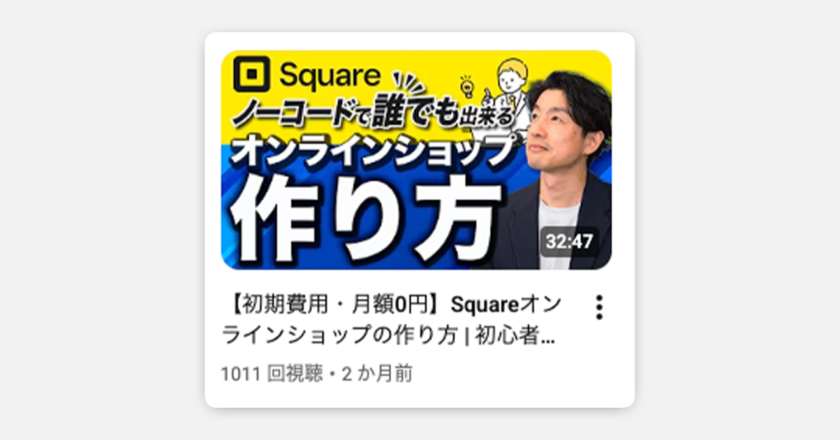This screenshot has width=840, height=440.
Task: Open the video's three-dot options menu
Action: tap(599, 307)
